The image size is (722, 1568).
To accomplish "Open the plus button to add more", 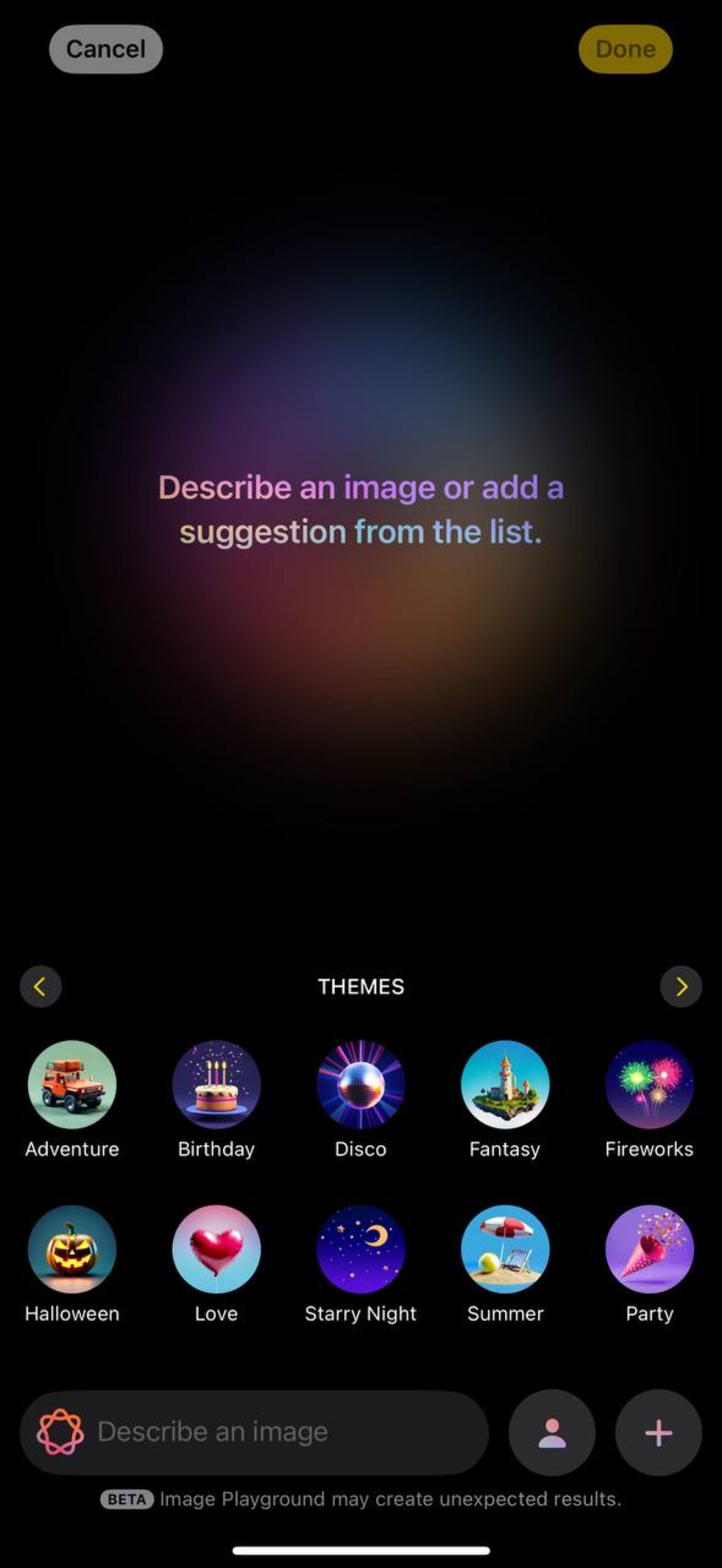I will 658,1432.
